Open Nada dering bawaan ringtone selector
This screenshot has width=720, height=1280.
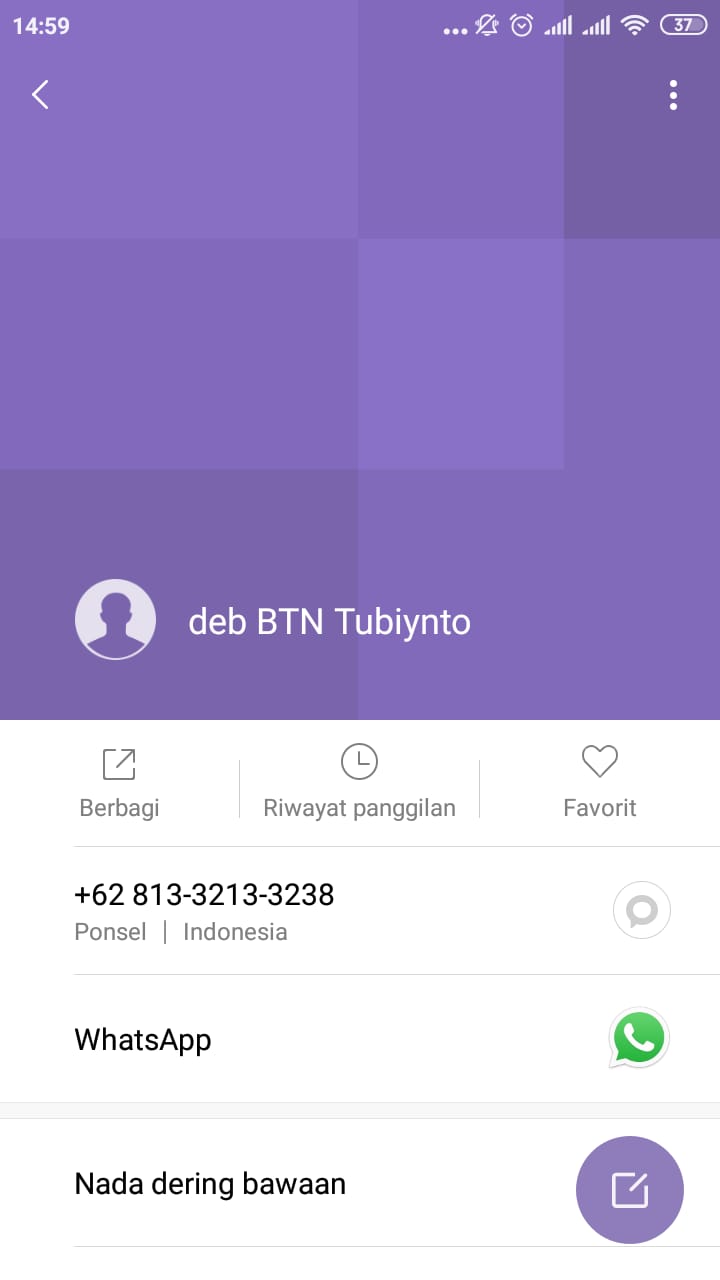coord(210,1183)
